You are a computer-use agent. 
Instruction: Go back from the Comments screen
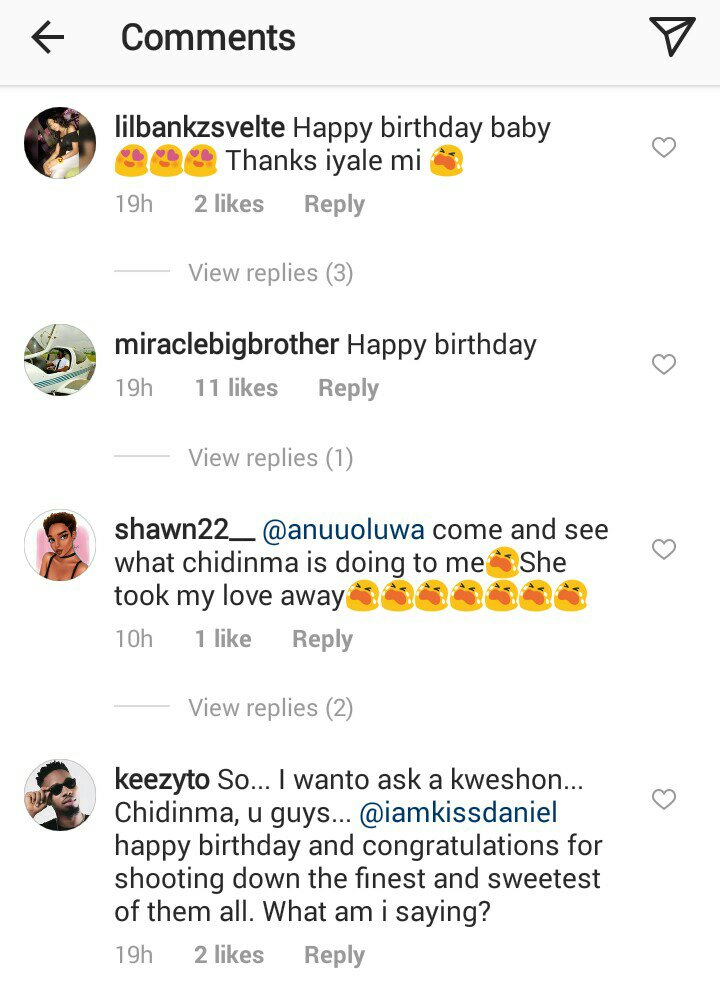(47, 38)
